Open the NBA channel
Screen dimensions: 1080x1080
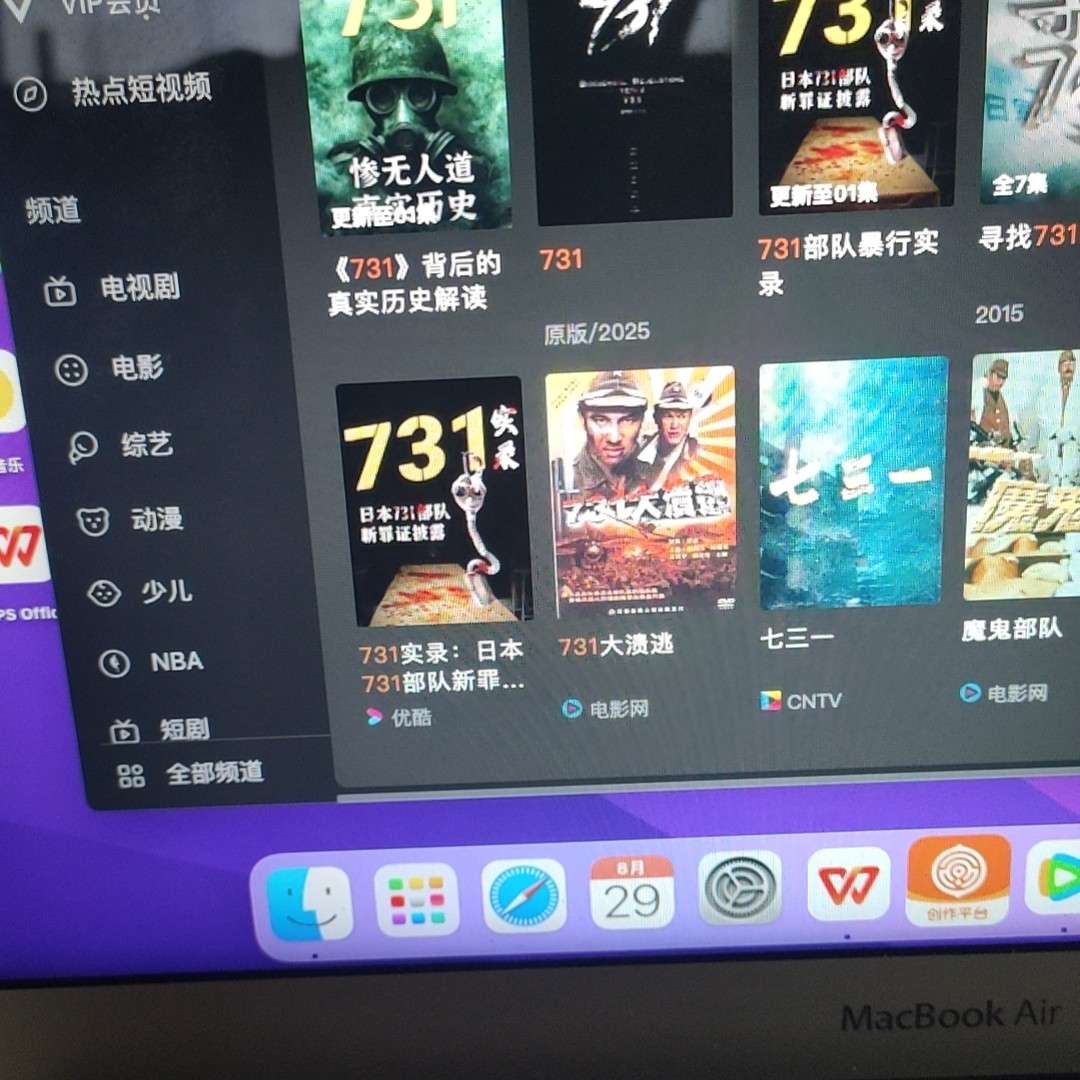point(175,661)
